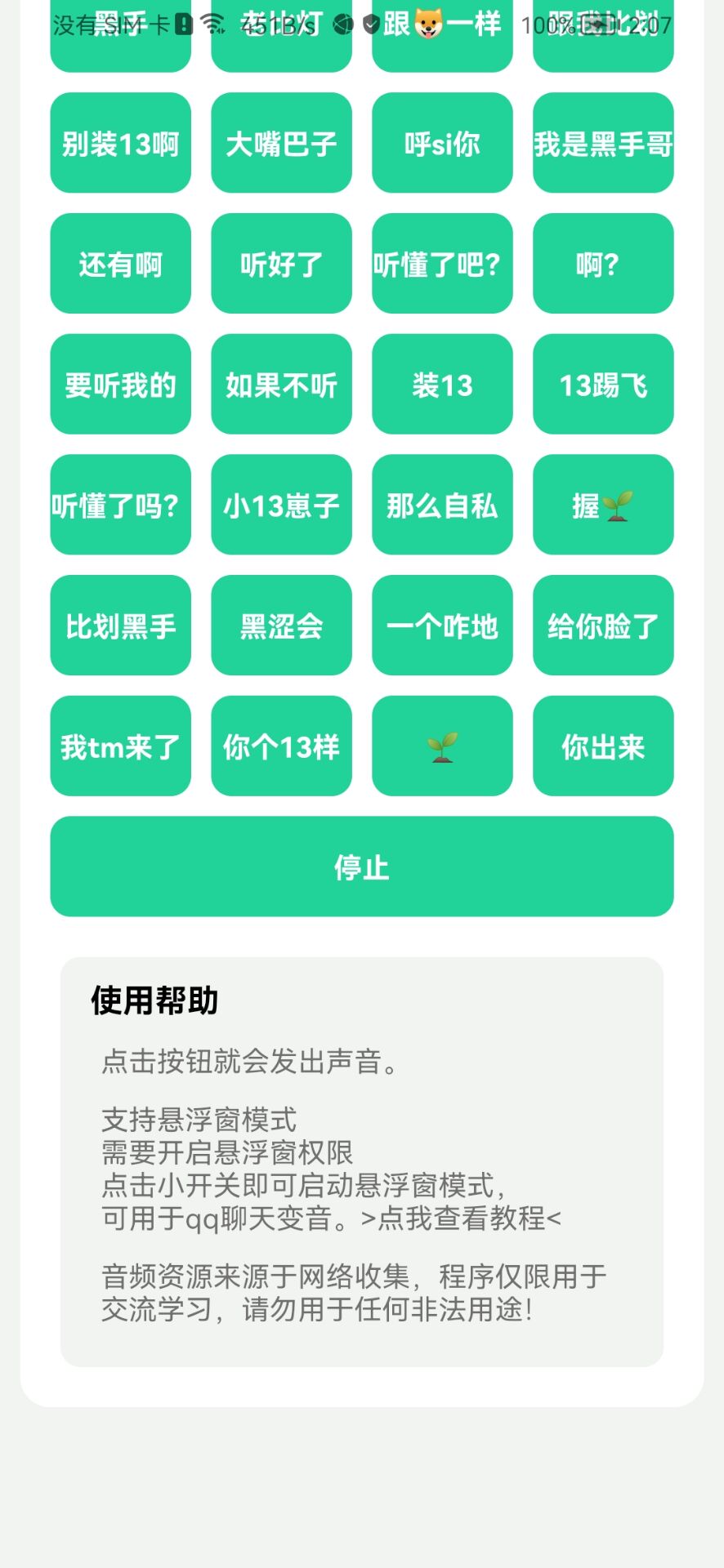The width and height of the screenshot is (724, 1568).
Task: Play the 听好了 sound
Action: click(x=282, y=264)
